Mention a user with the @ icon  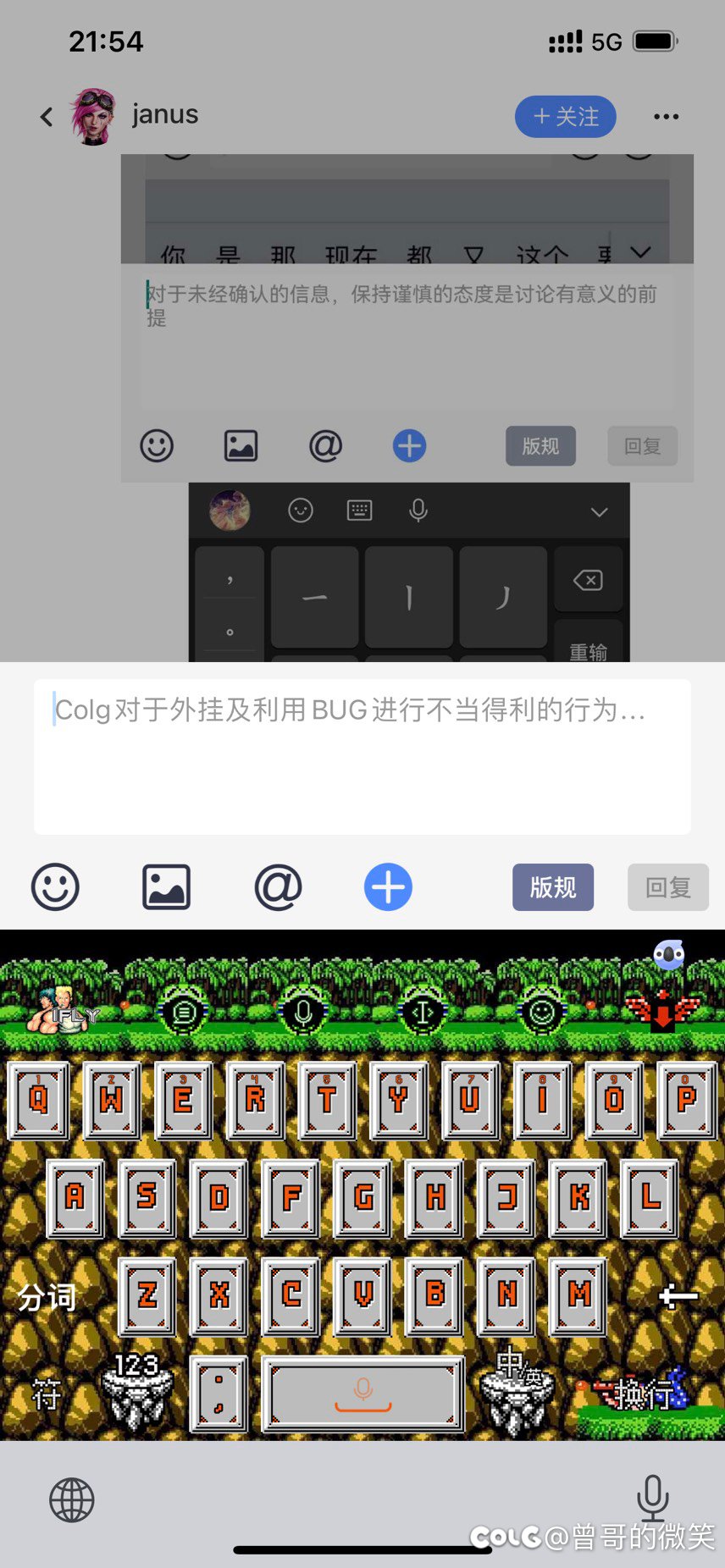pos(278,887)
